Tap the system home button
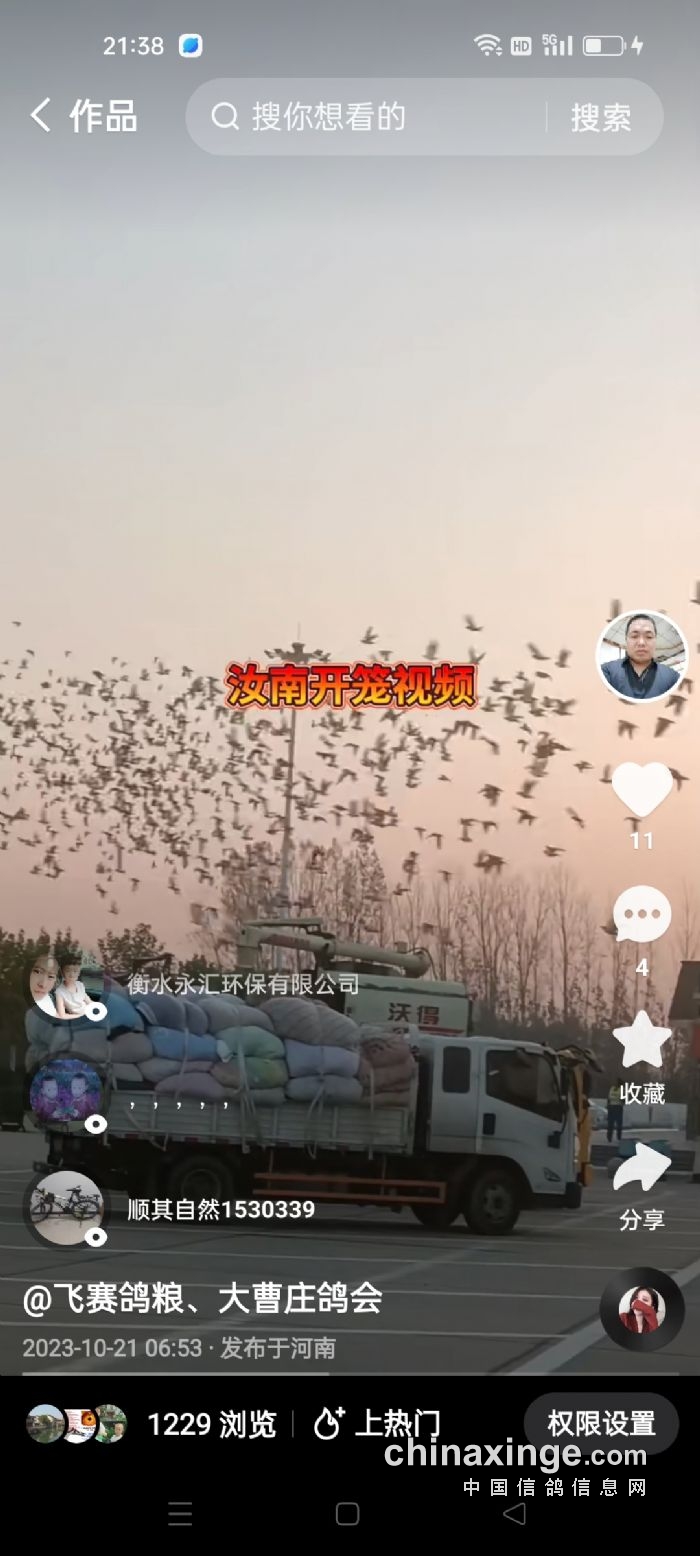 [347, 1514]
